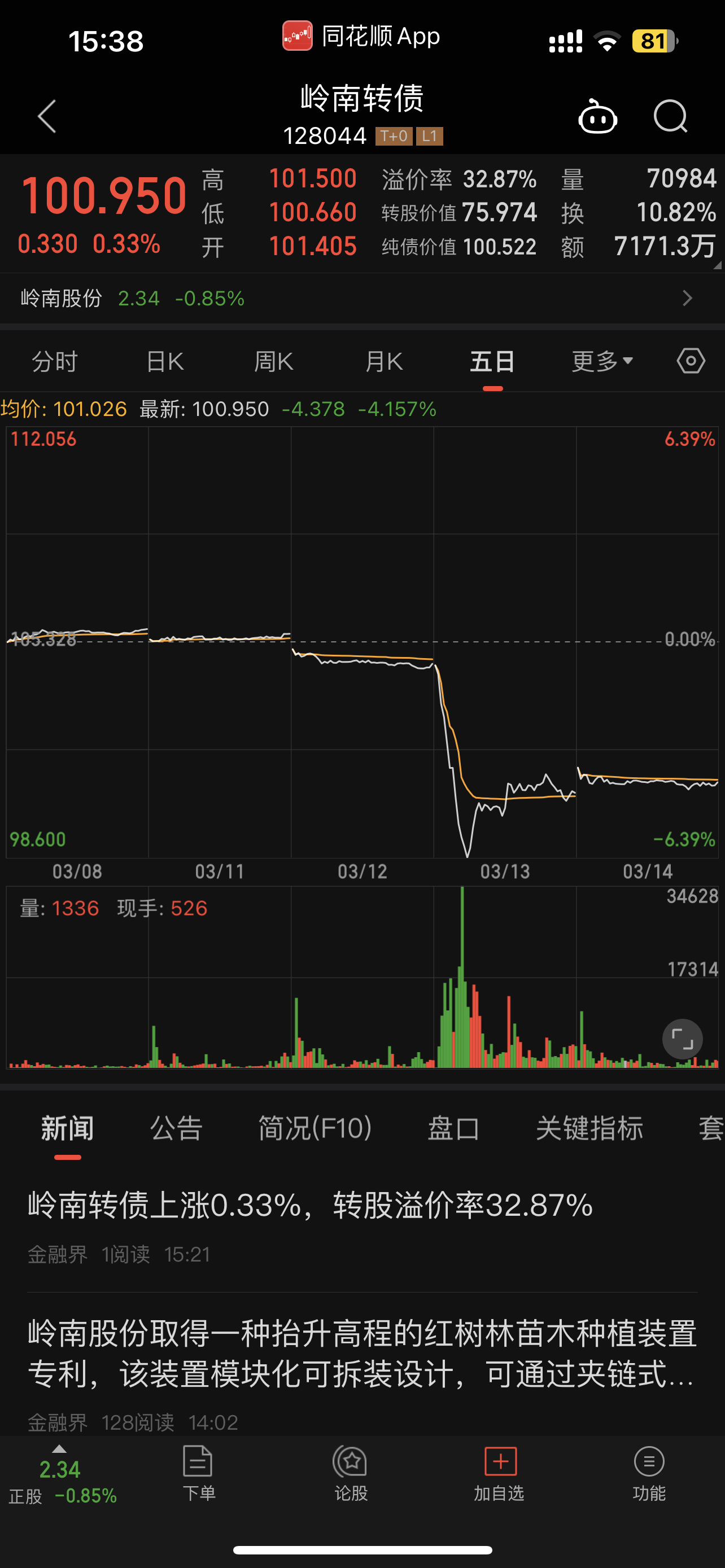
Task: Open the 红树林苗木种植装置专利 news article
Action: (x=362, y=1354)
